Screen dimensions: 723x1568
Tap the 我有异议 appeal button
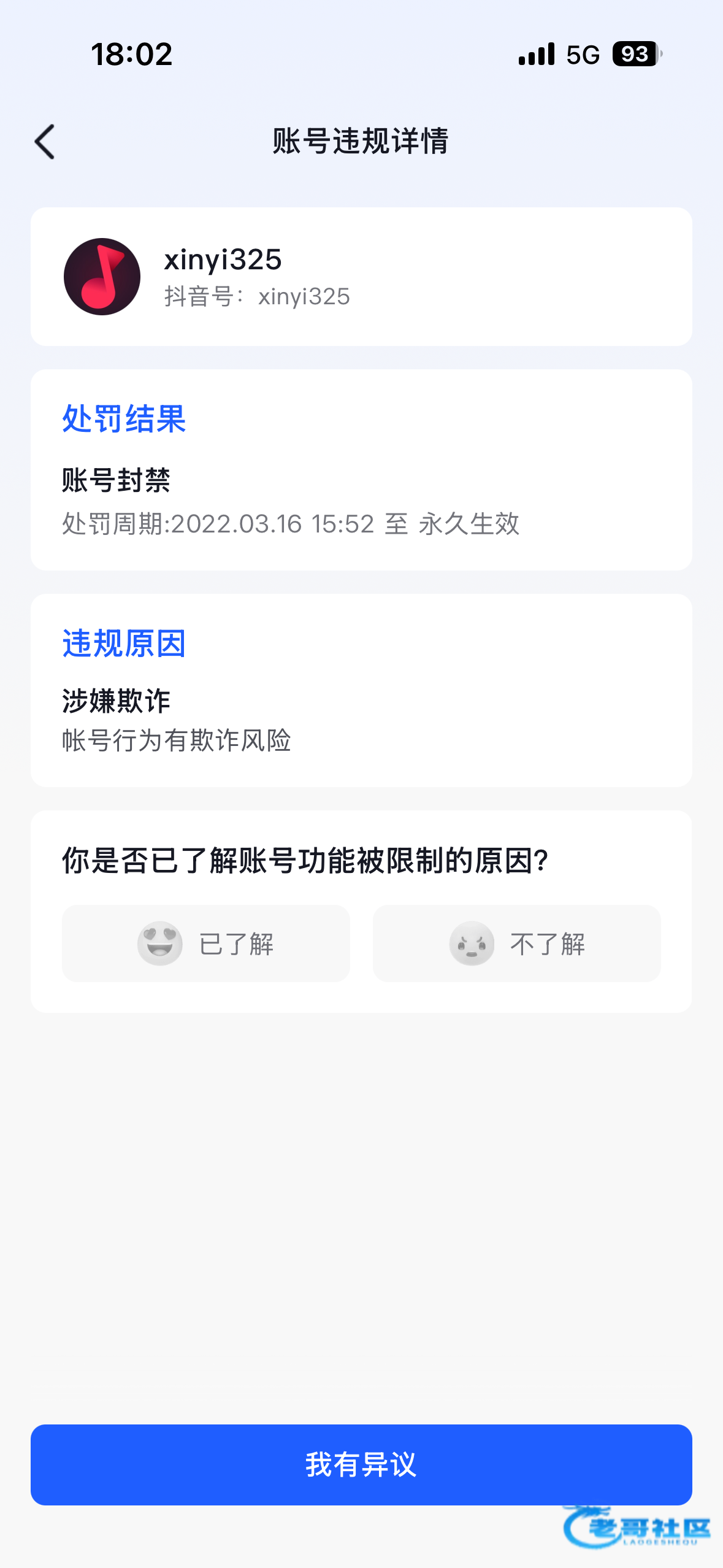[x=361, y=1464]
